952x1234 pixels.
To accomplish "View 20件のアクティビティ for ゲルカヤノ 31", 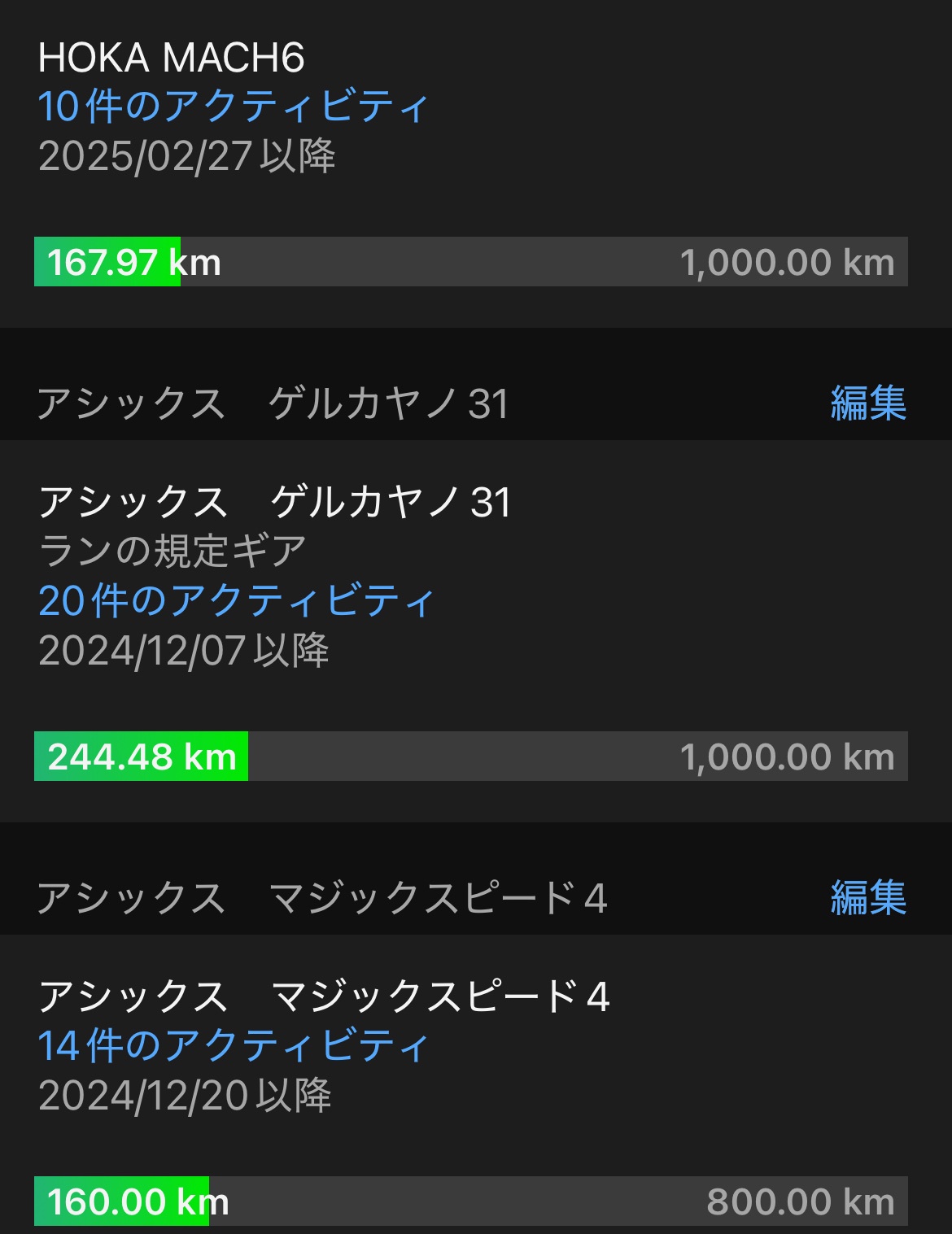I will 236,601.
